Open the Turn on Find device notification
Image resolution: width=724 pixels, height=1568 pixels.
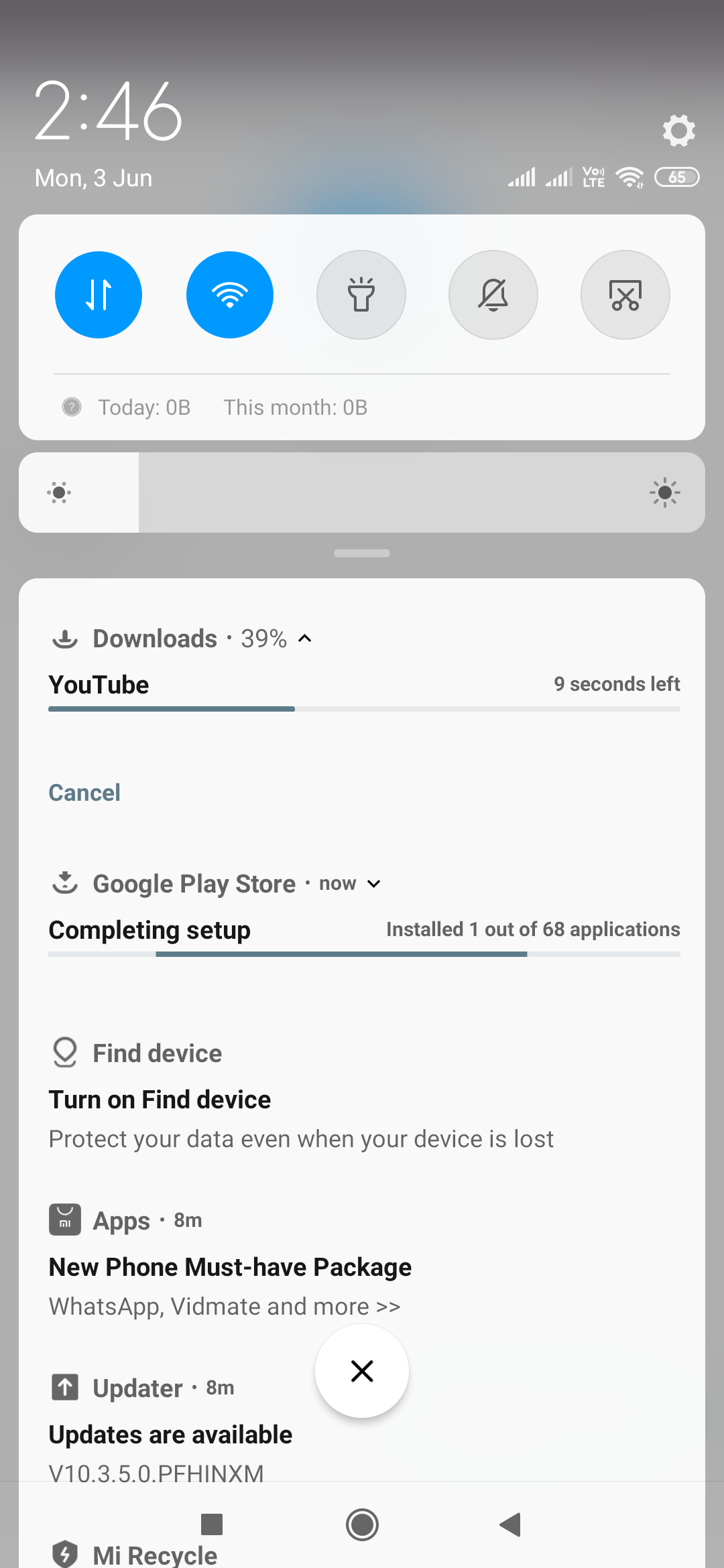362,1095
